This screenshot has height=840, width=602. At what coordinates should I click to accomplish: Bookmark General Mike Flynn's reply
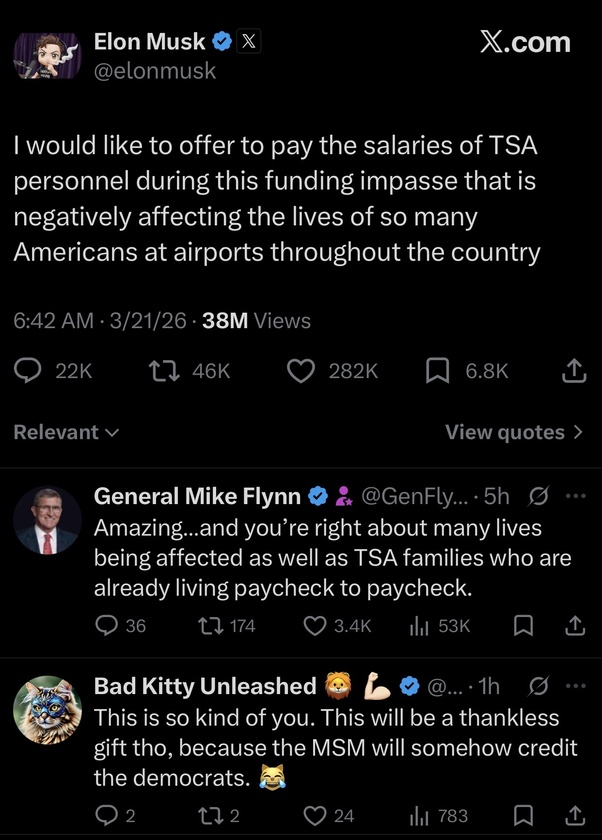(x=522, y=625)
